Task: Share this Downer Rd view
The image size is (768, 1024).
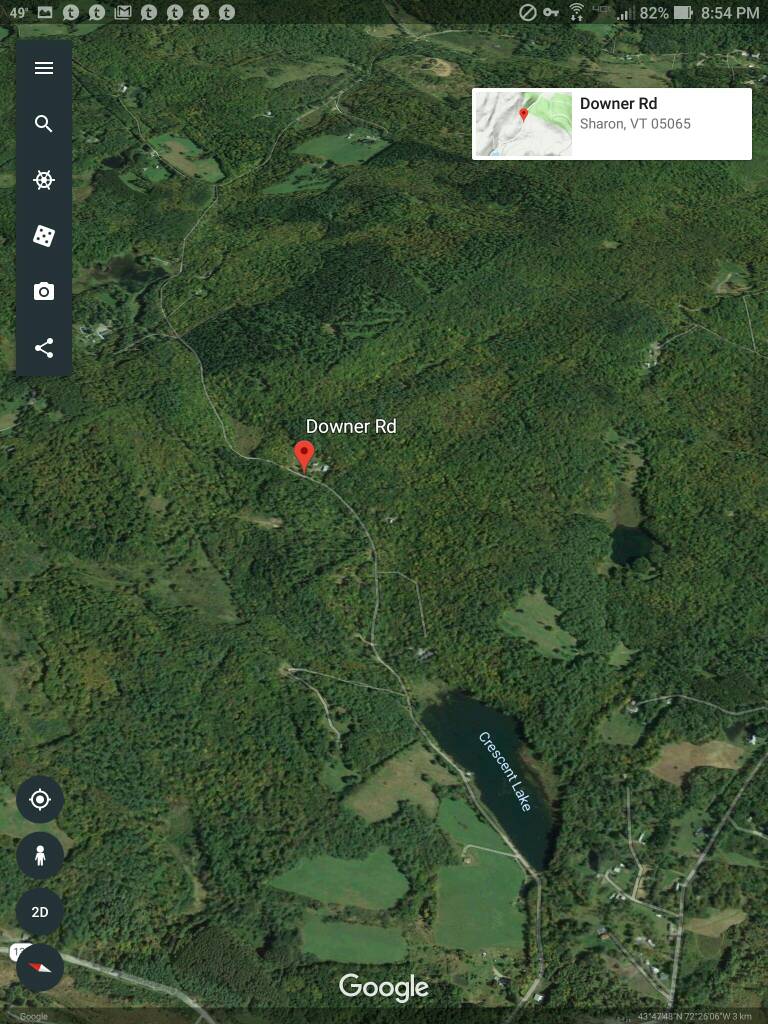Action: (x=43, y=348)
